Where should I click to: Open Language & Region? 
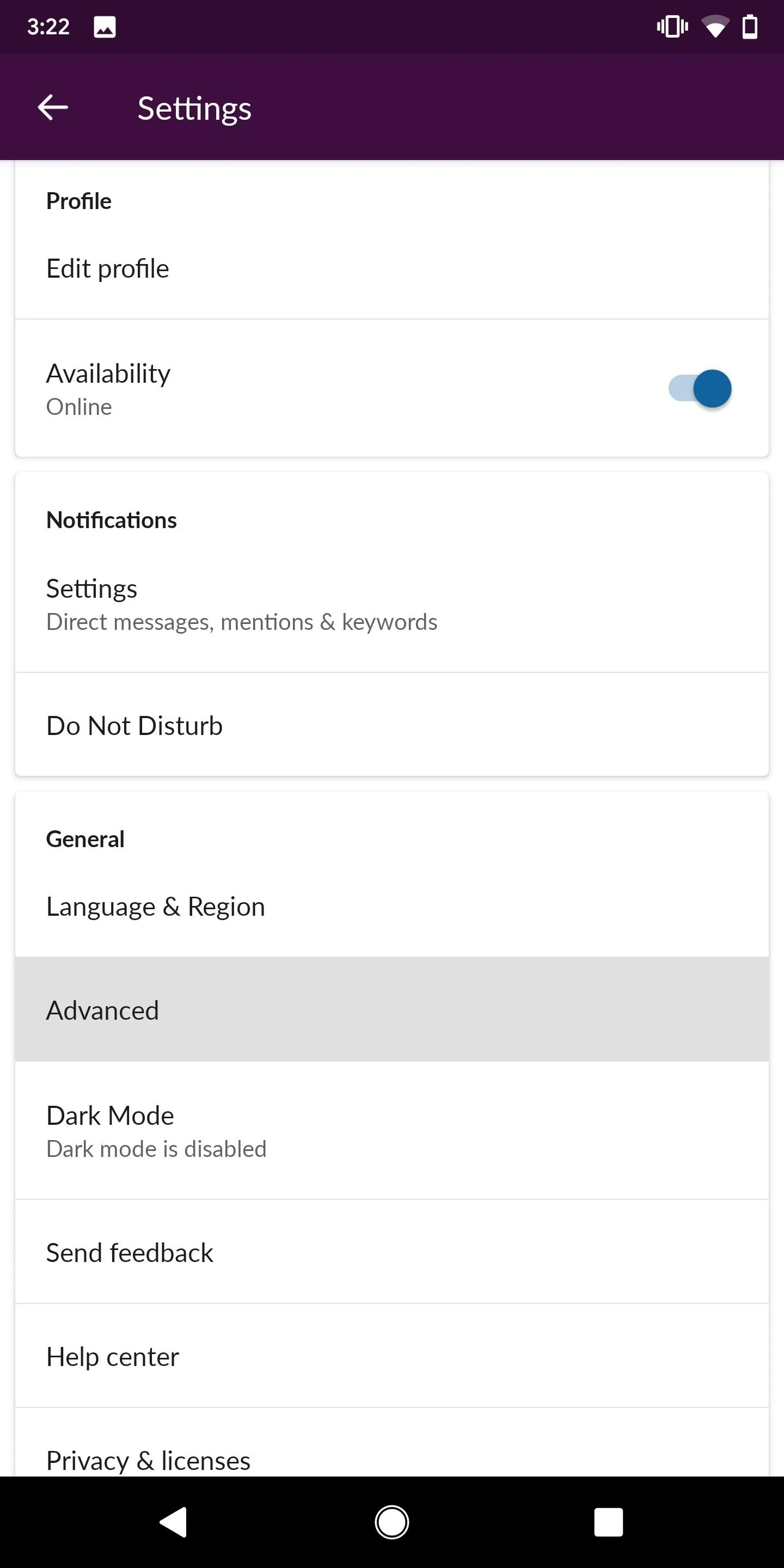[x=392, y=906]
